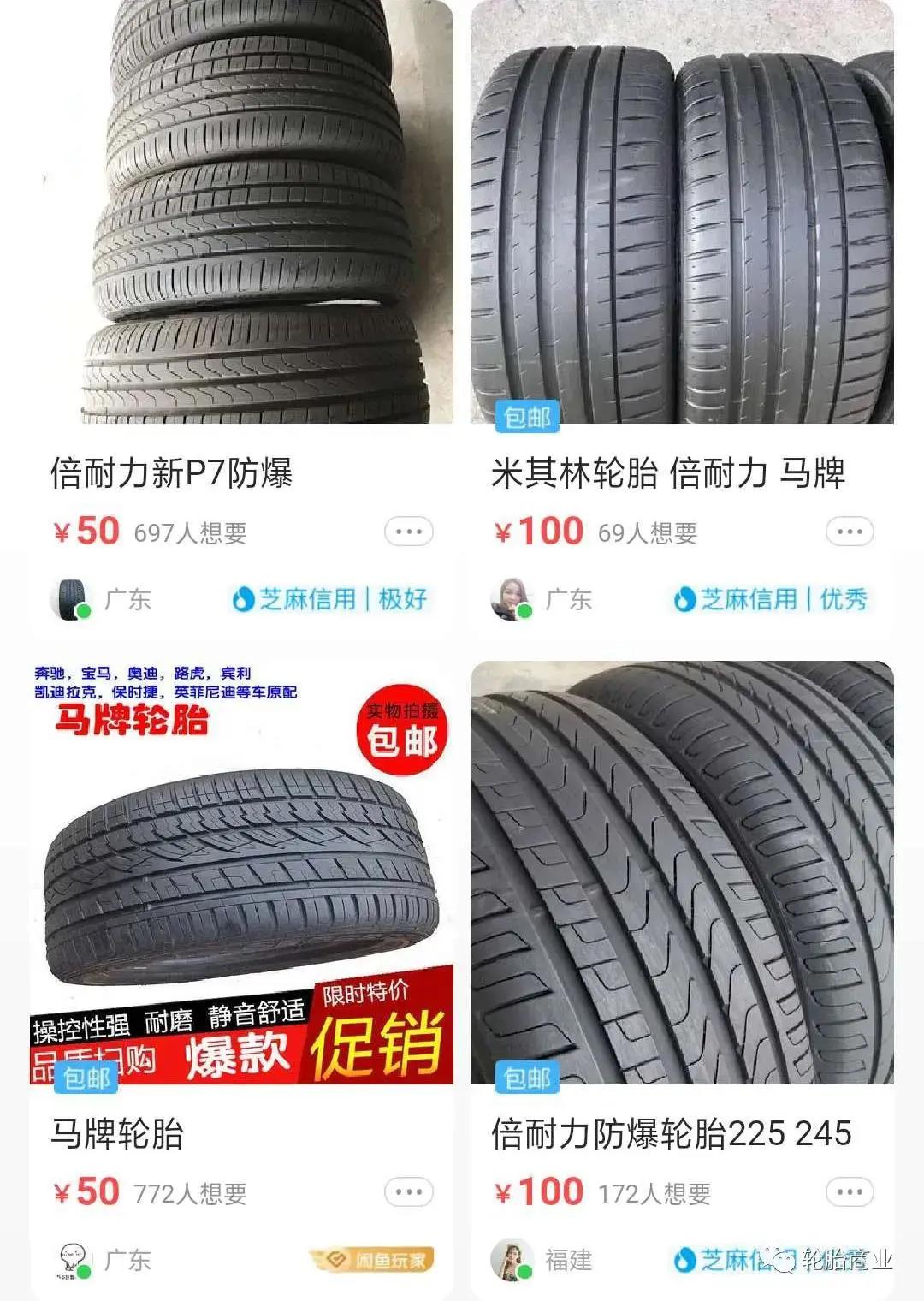Screen dimensions: 924x1301
Task: Tap the more options on 倍耐力新P7防爆
Action: 408,532
